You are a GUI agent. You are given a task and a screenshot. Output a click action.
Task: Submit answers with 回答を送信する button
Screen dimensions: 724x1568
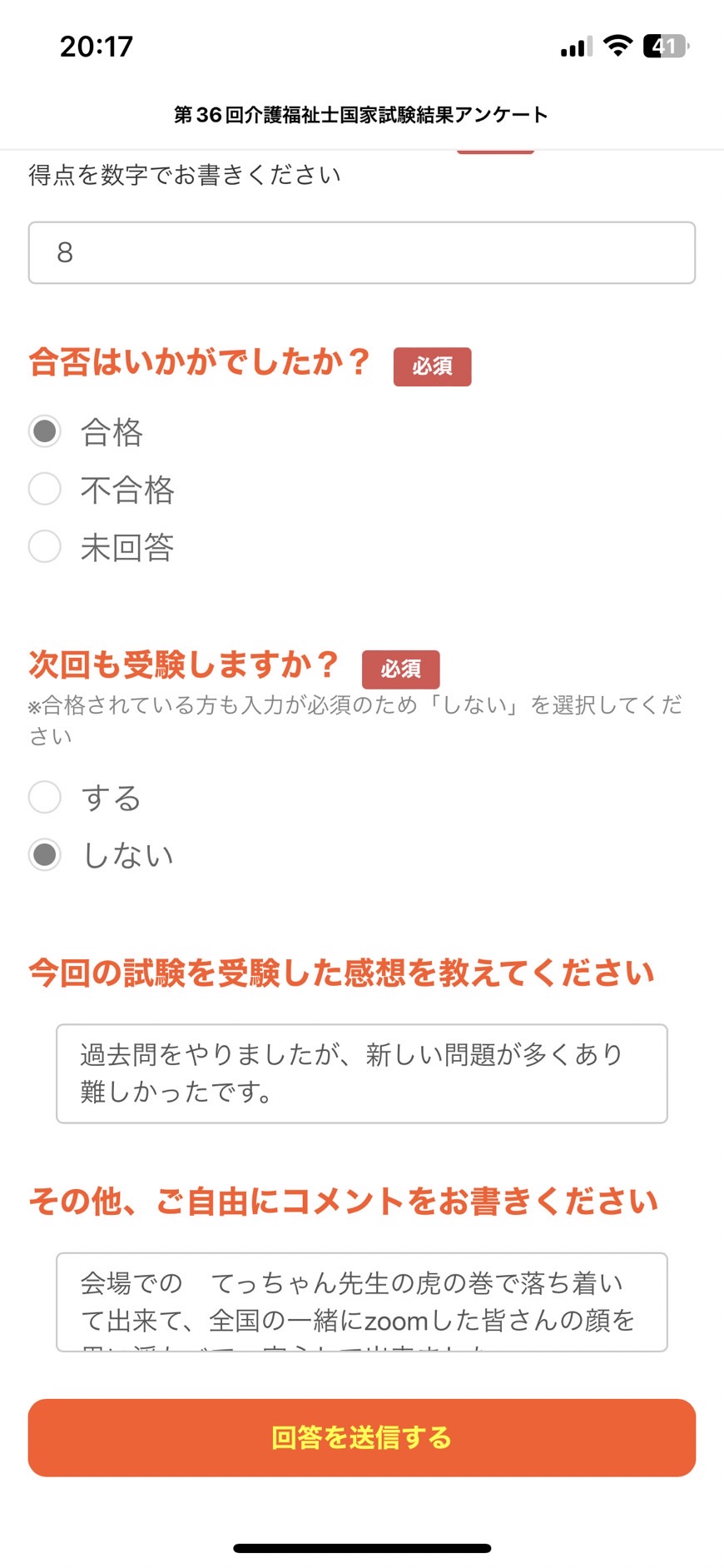[361, 1437]
